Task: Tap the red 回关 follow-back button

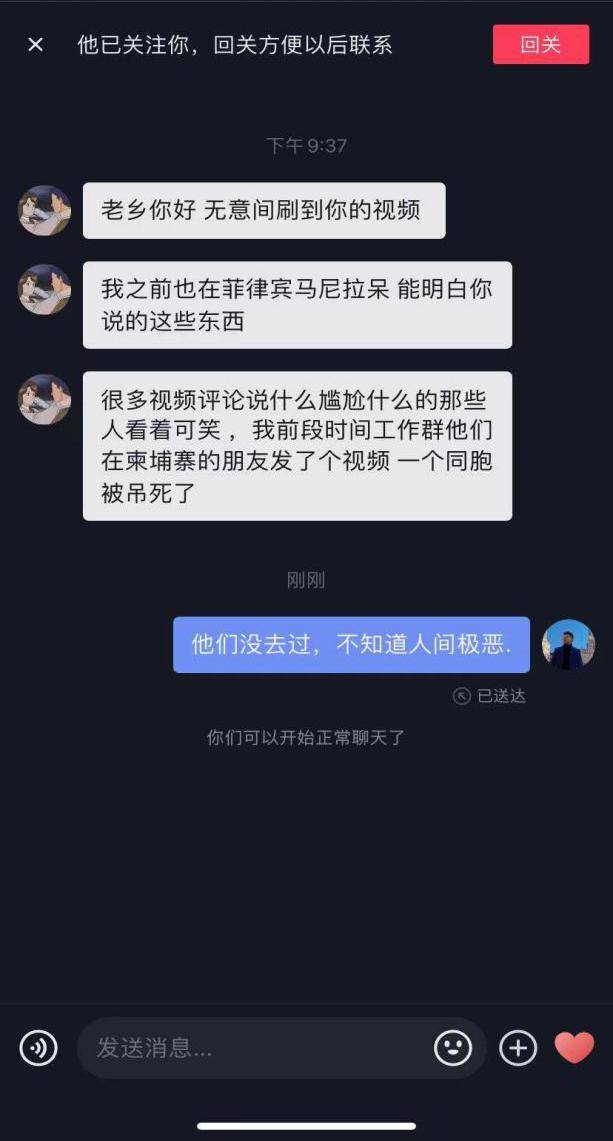Action: [x=540, y=45]
